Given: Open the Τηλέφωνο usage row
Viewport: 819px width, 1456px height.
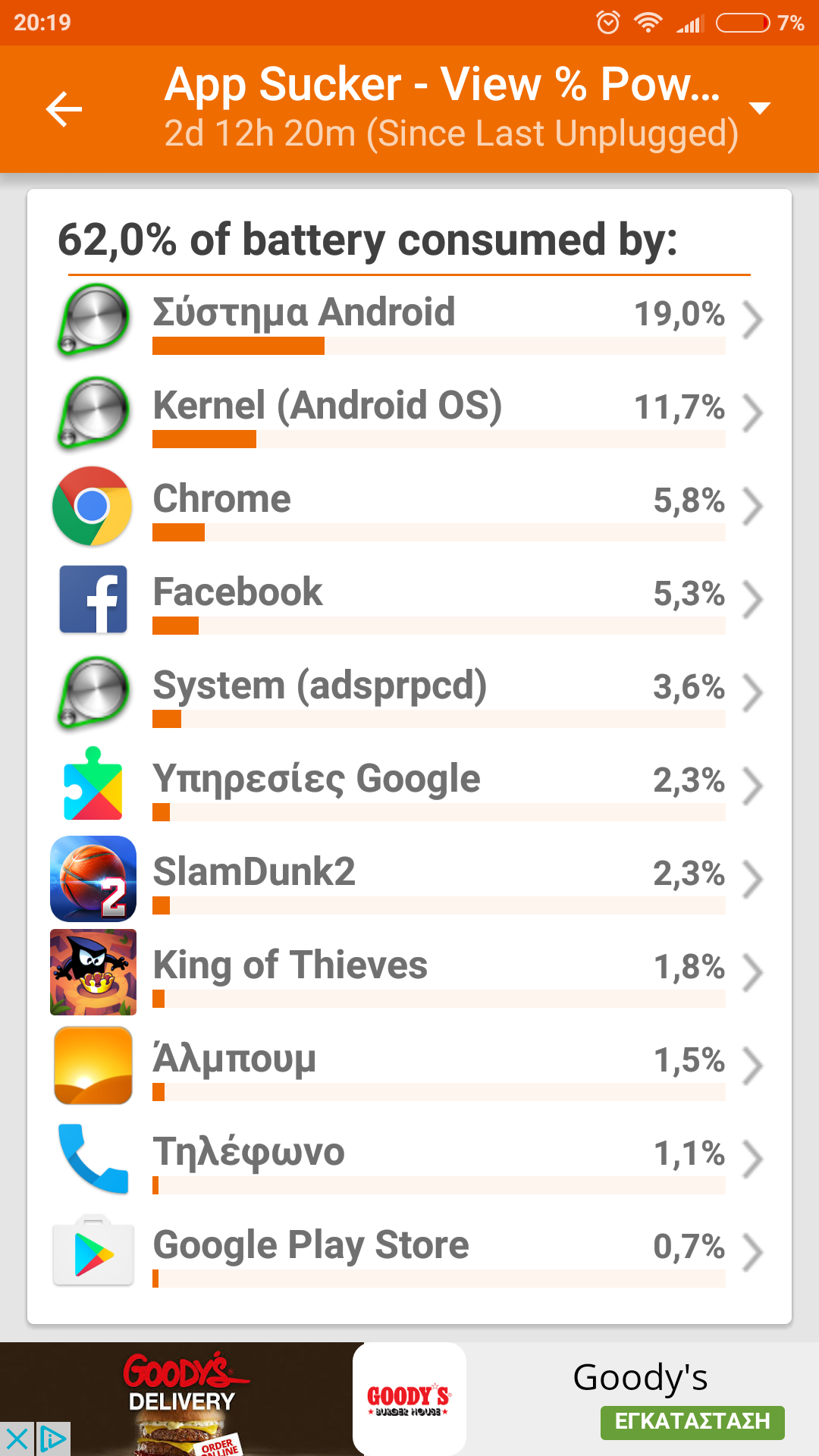Looking at the screenshot, I should 409,1159.
